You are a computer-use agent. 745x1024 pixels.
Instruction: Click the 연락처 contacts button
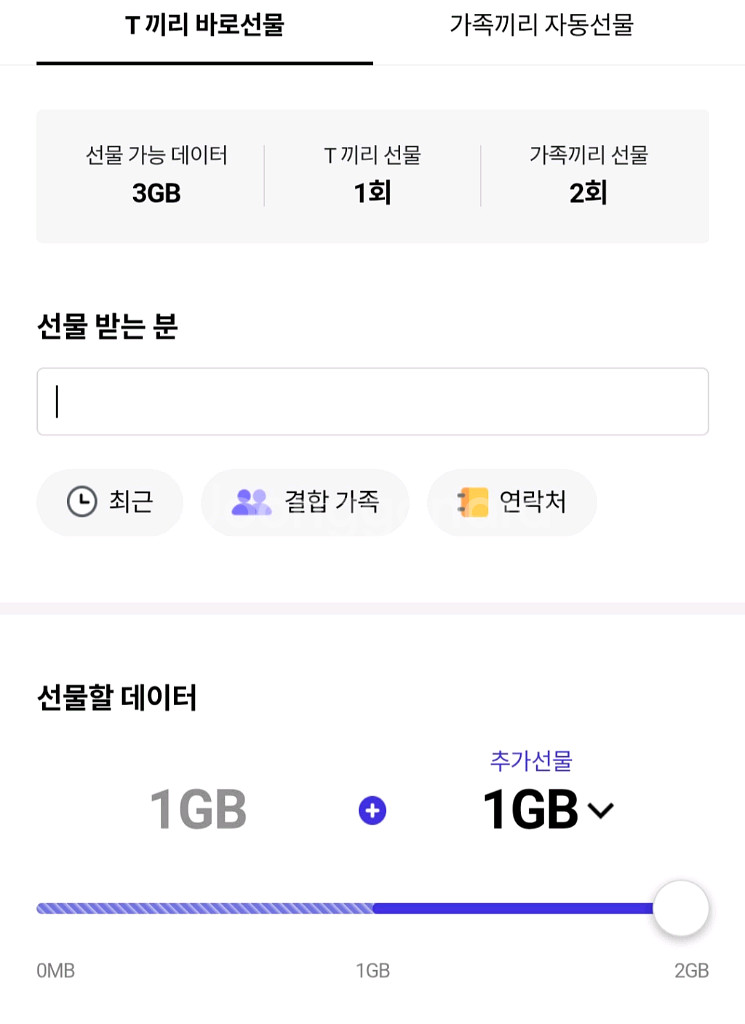click(511, 502)
